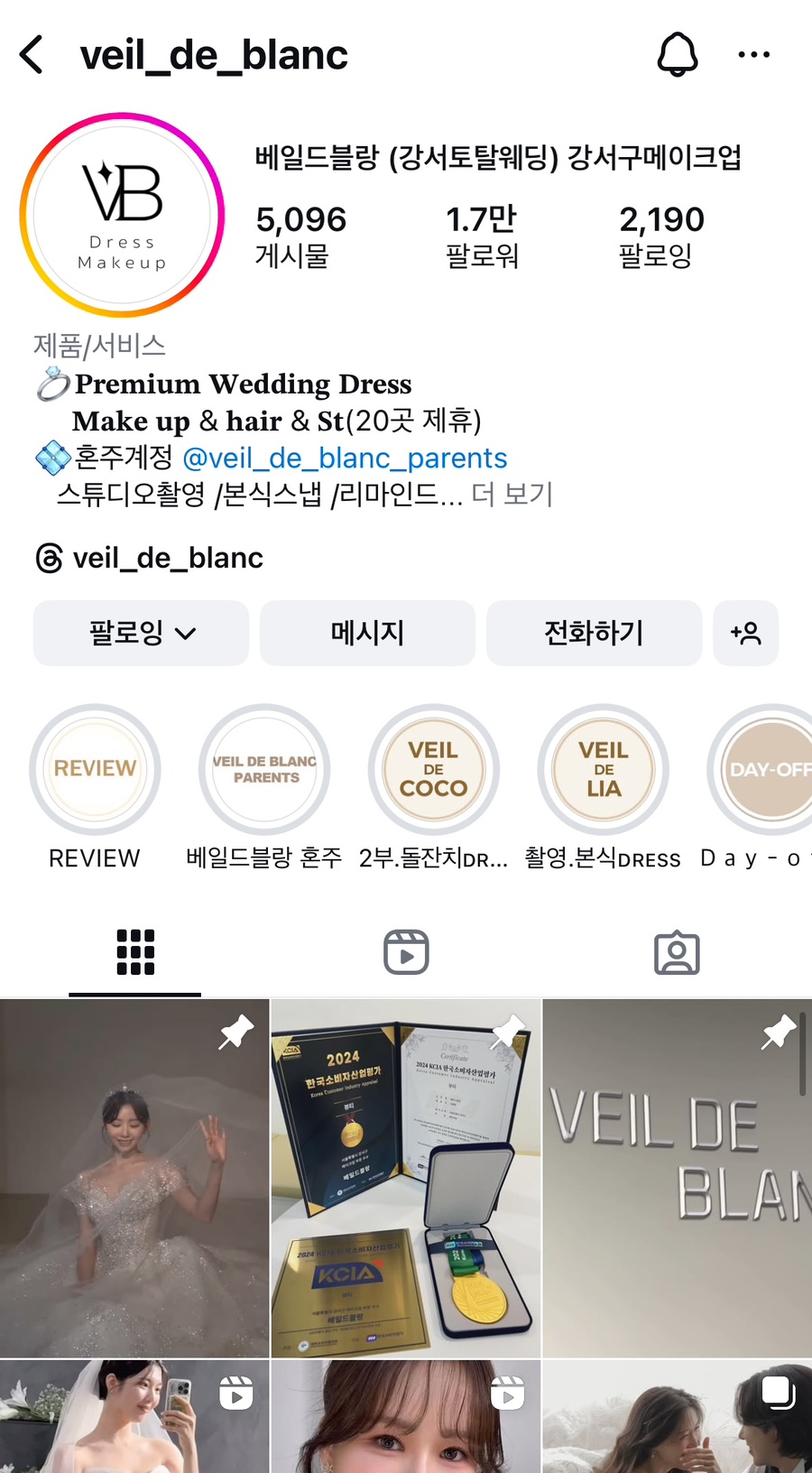
Task: Open the pinned 2024 KCIA award post
Action: [406, 1178]
